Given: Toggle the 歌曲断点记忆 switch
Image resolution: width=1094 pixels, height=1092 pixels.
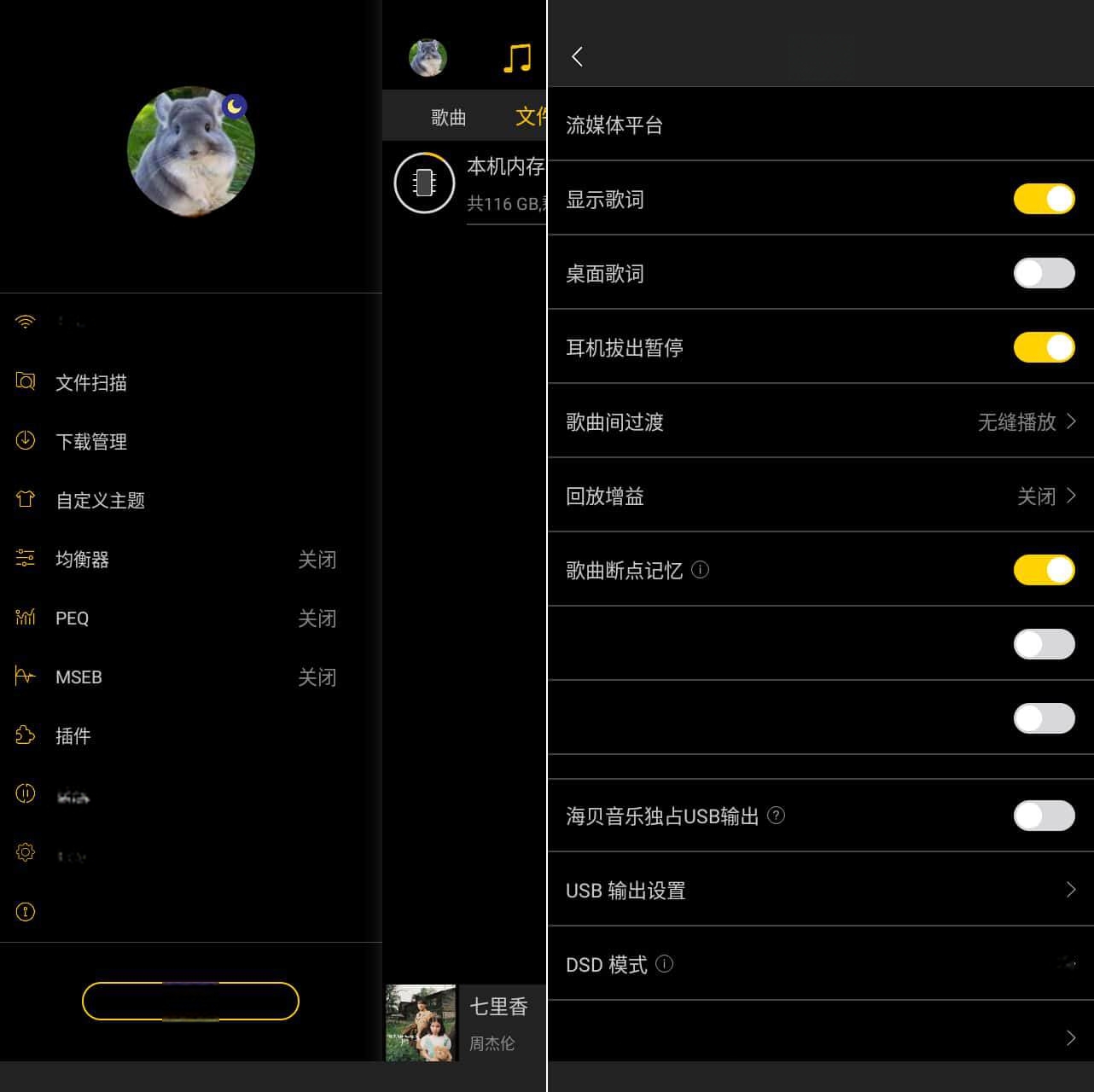Looking at the screenshot, I should [1043, 571].
